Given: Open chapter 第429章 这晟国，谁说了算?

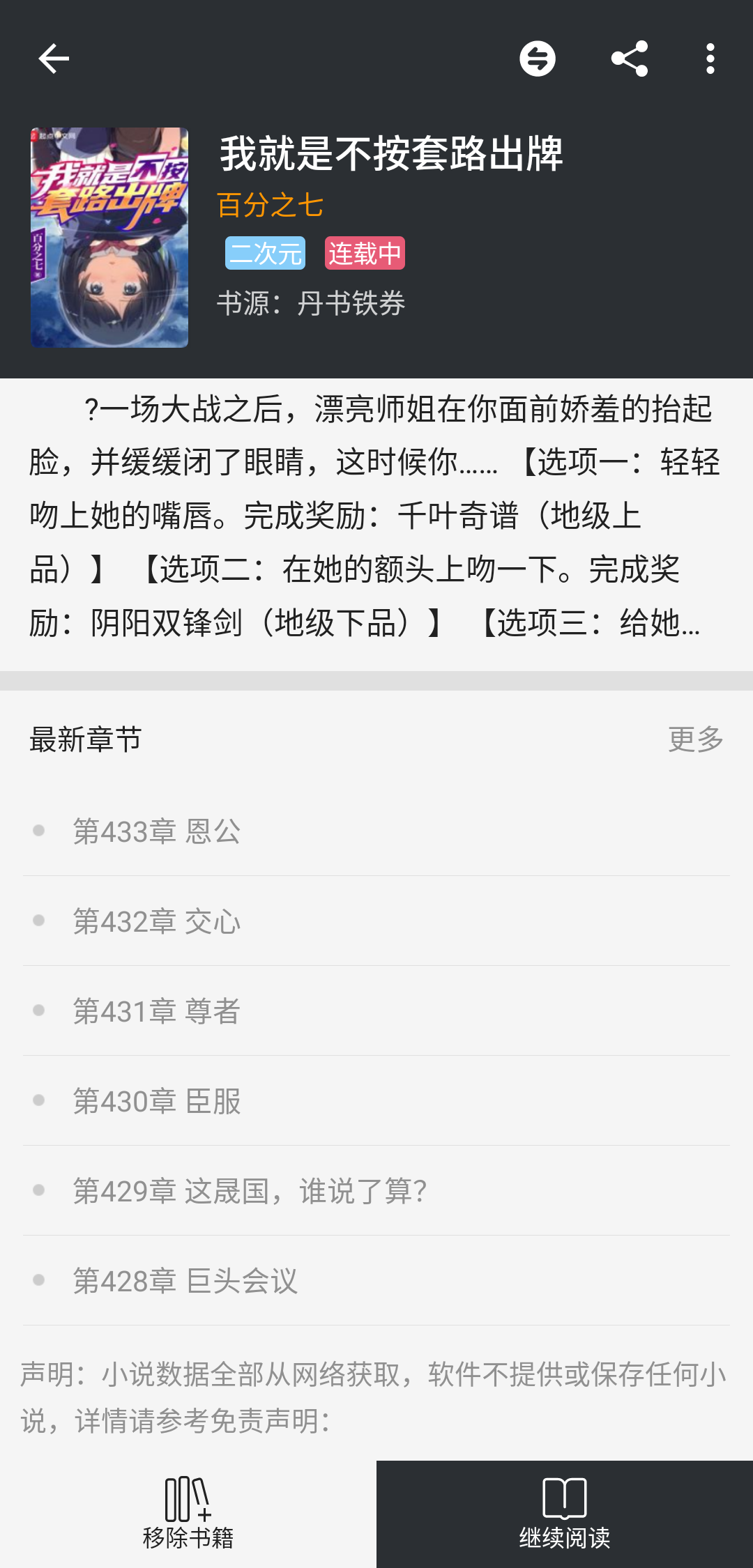Looking at the screenshot, I should tap(251, 1190).
